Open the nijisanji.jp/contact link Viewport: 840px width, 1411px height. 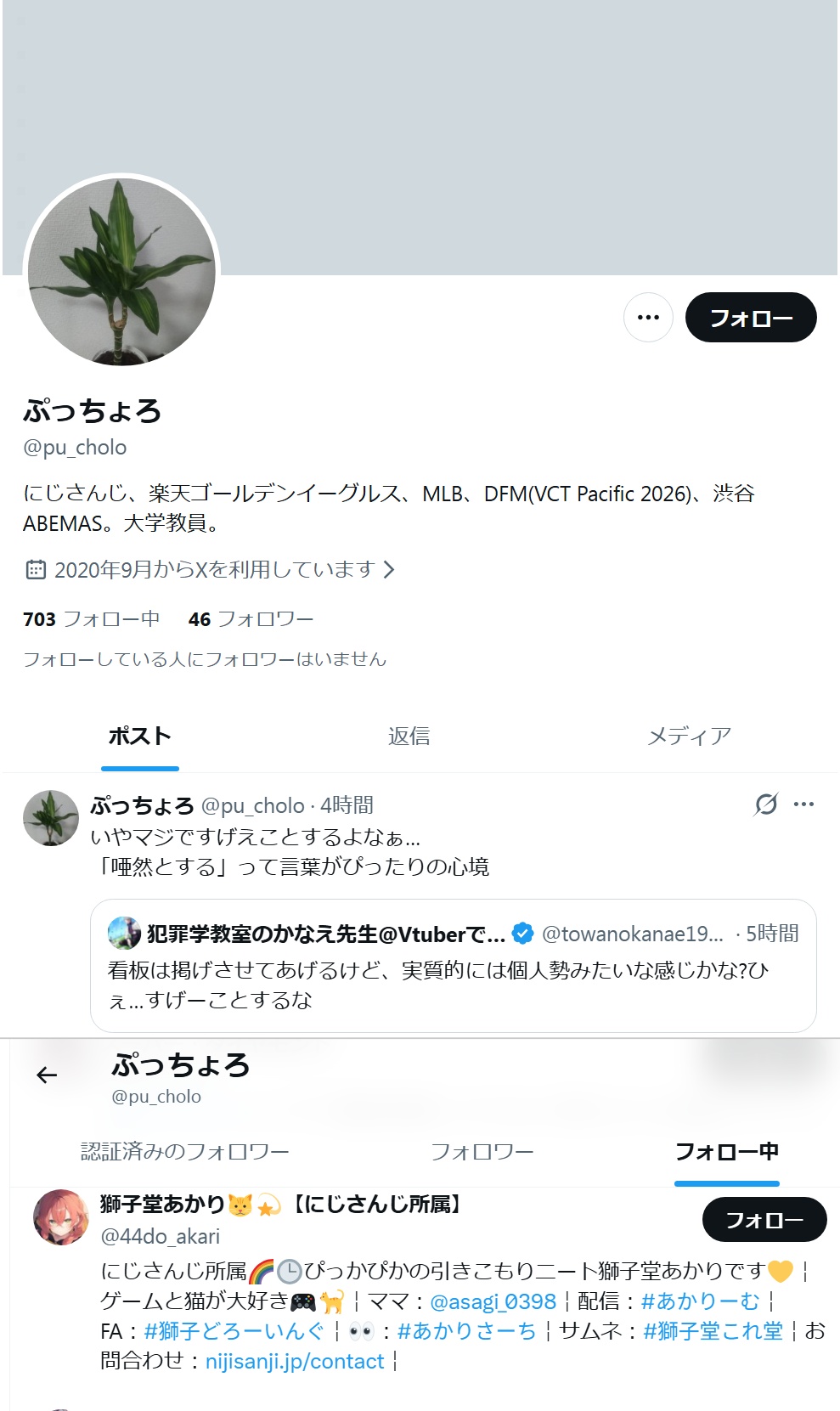[x=295, y=1361]
